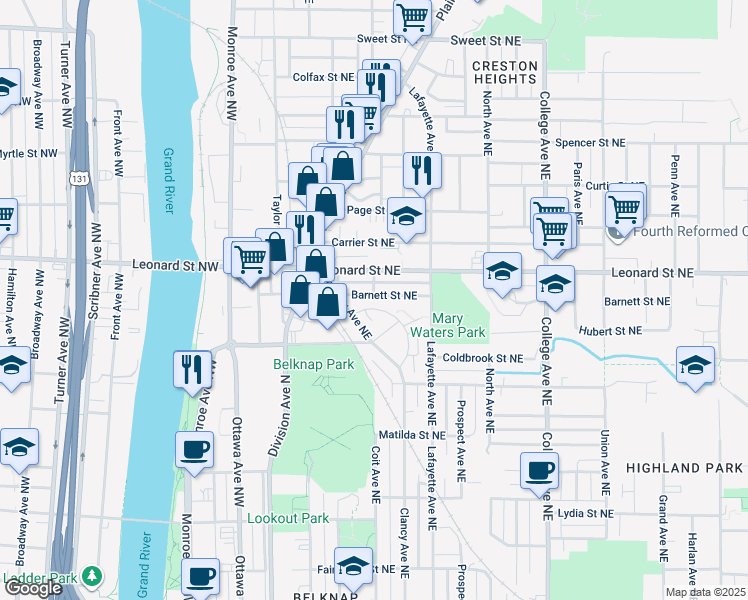This screenshot has width=748, height=600.
Task: Open the grocery cart marker on Leonard St NW
Action: point(250,258)
